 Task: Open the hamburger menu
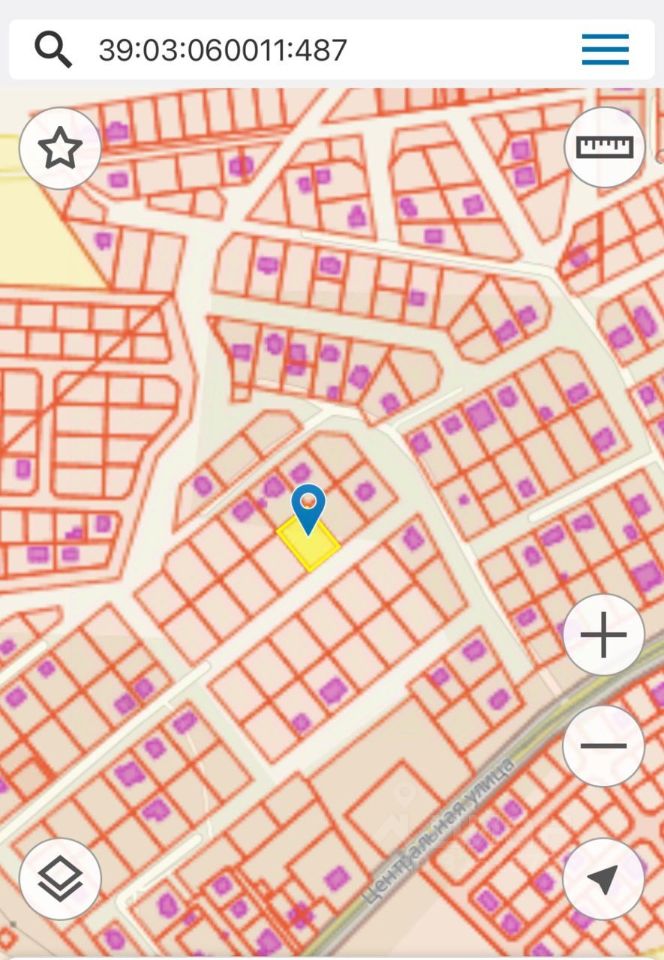click(605, 49)
